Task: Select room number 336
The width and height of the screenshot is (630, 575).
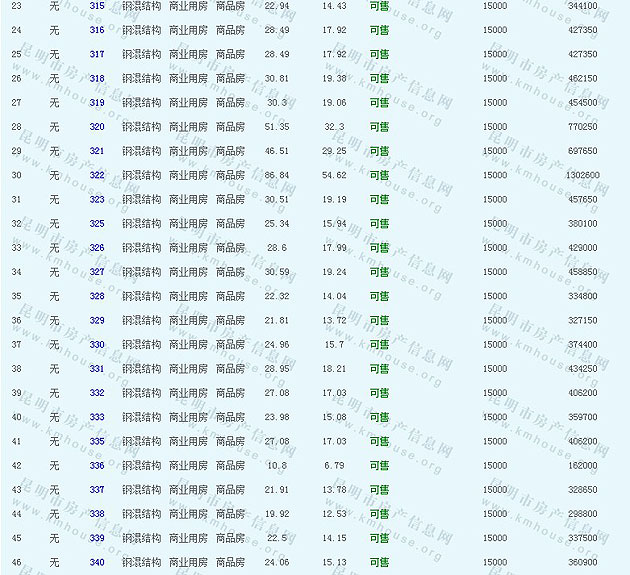Action: [x=96, y=465]
